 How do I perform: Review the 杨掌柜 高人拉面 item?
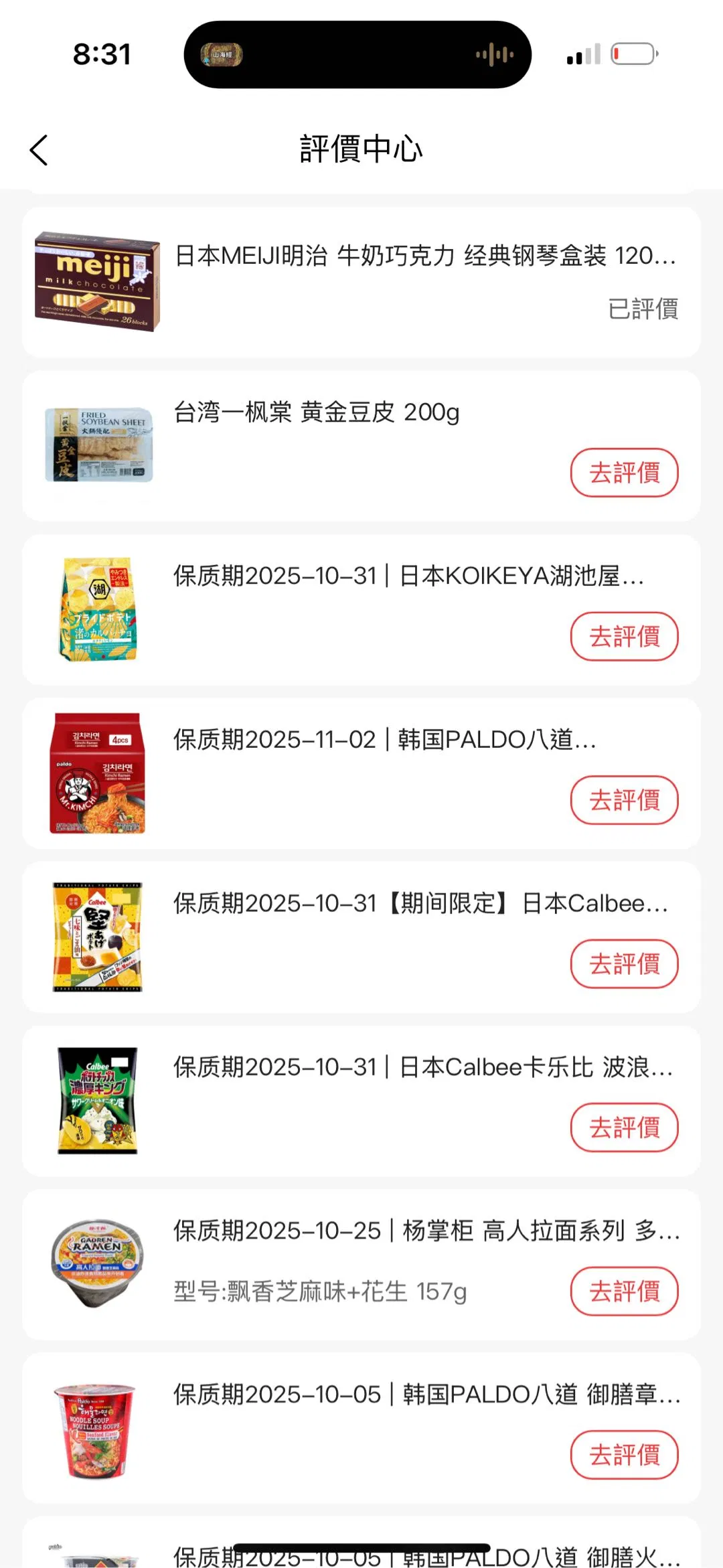pyautogui.click(x=624, y=1291)
